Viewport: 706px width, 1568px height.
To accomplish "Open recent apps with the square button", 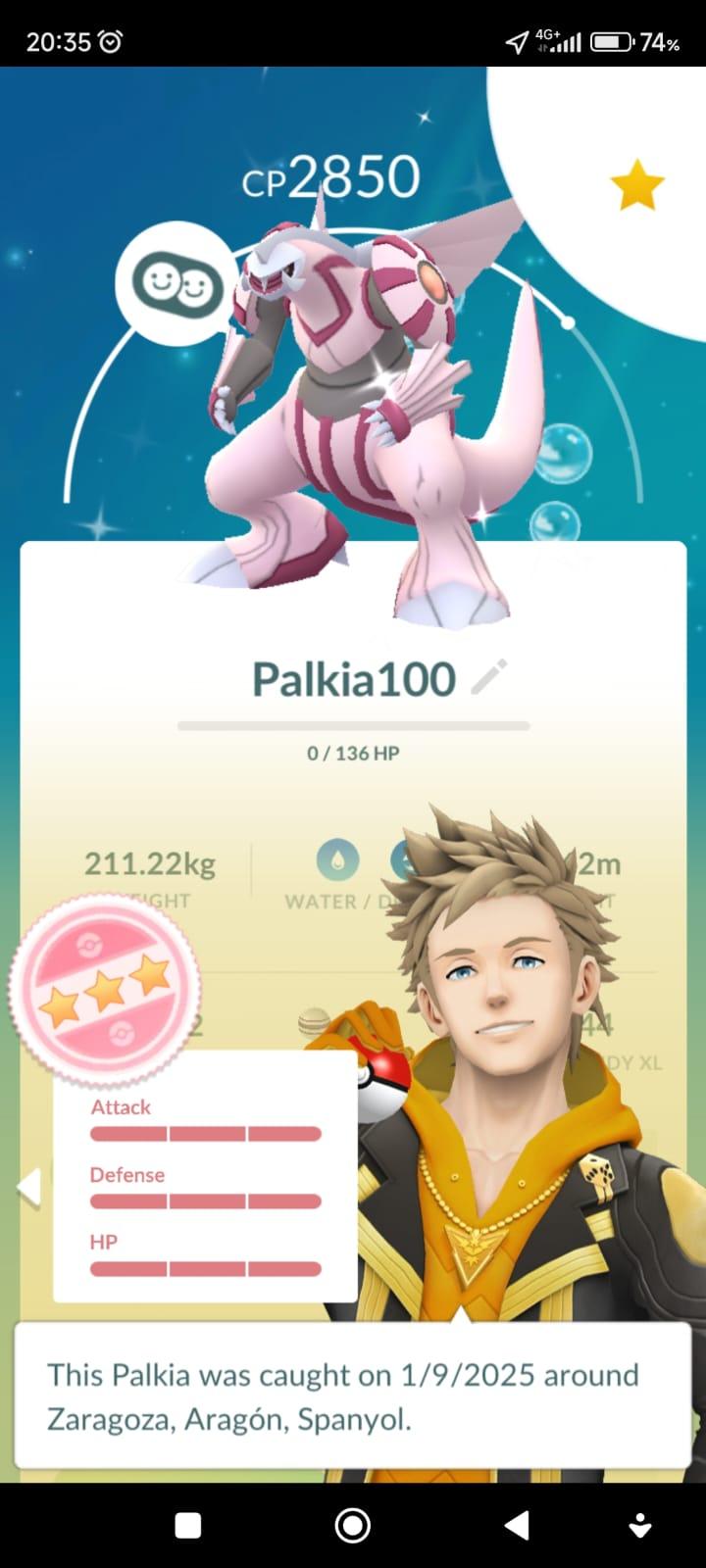I will (x=187, y=1525).
